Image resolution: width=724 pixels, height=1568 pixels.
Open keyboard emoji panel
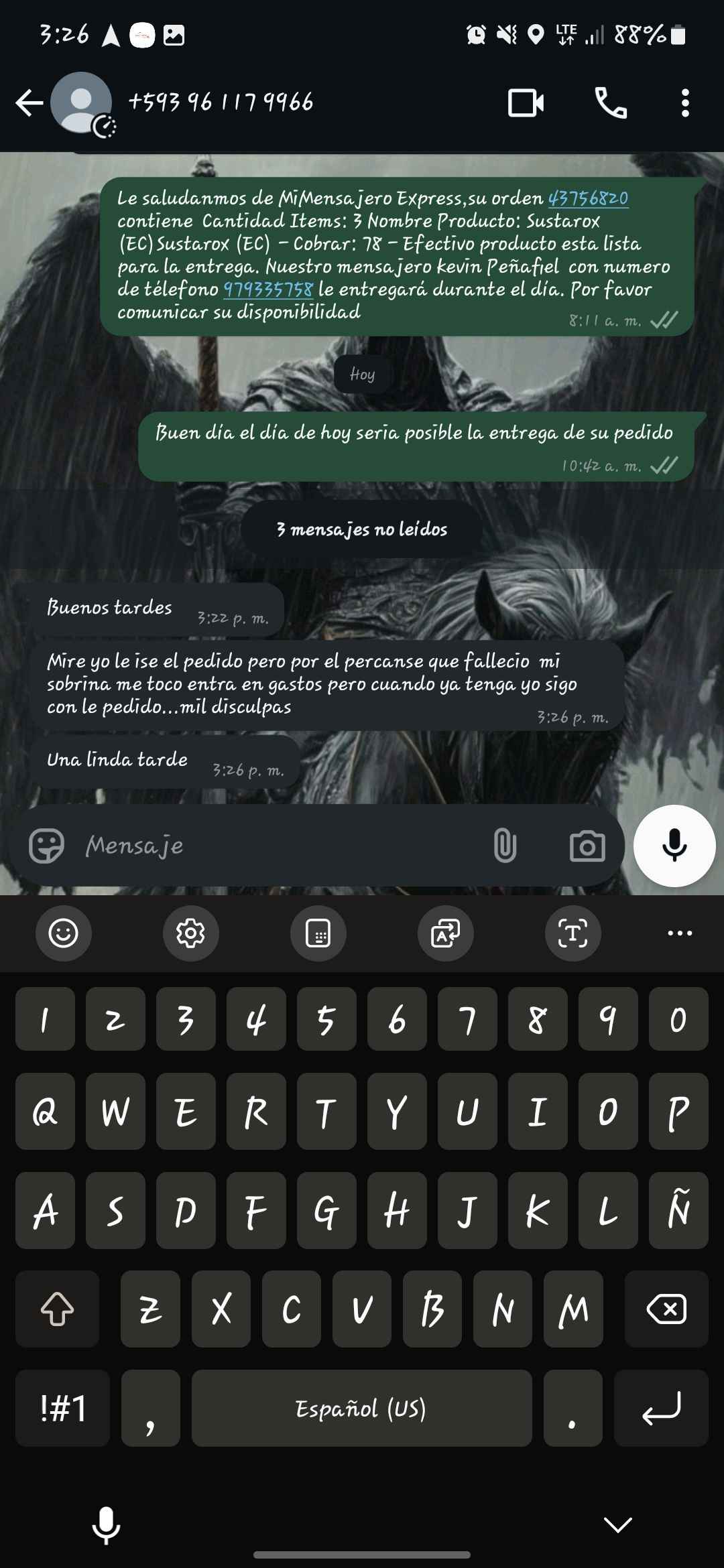point(64,933)
